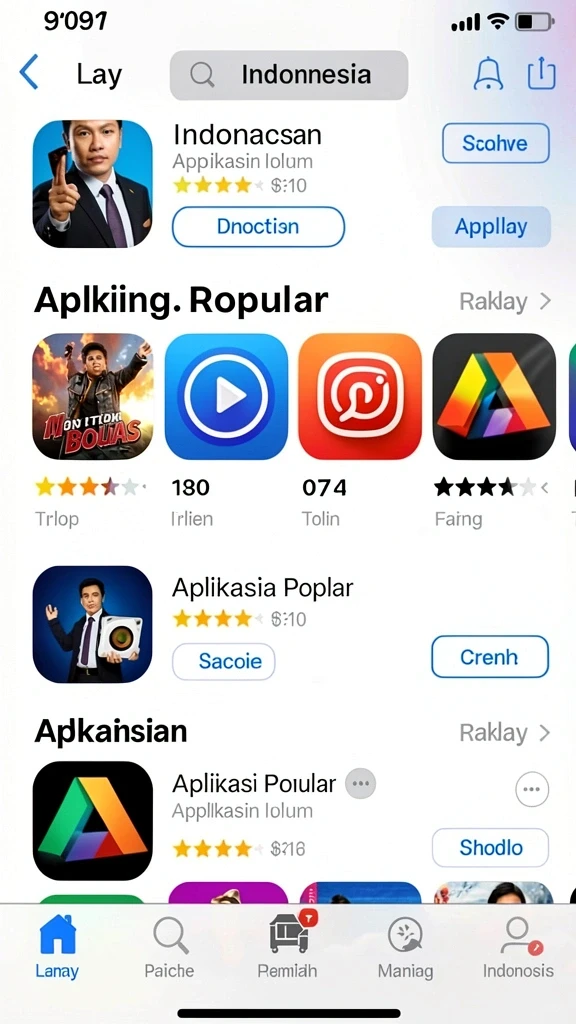Switch to the Maniag tab

(405, 948)
